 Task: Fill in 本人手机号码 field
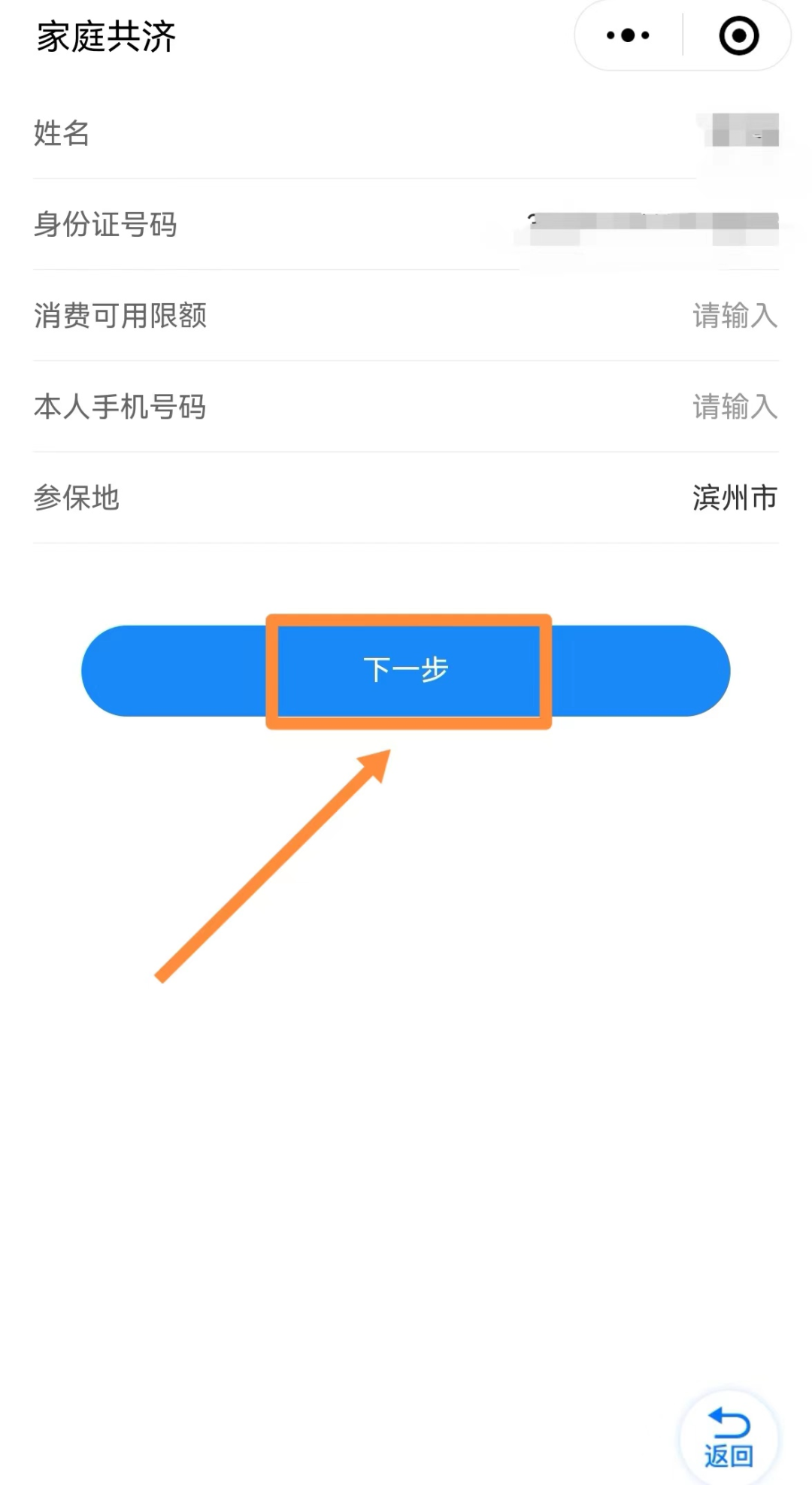point(734,407)
